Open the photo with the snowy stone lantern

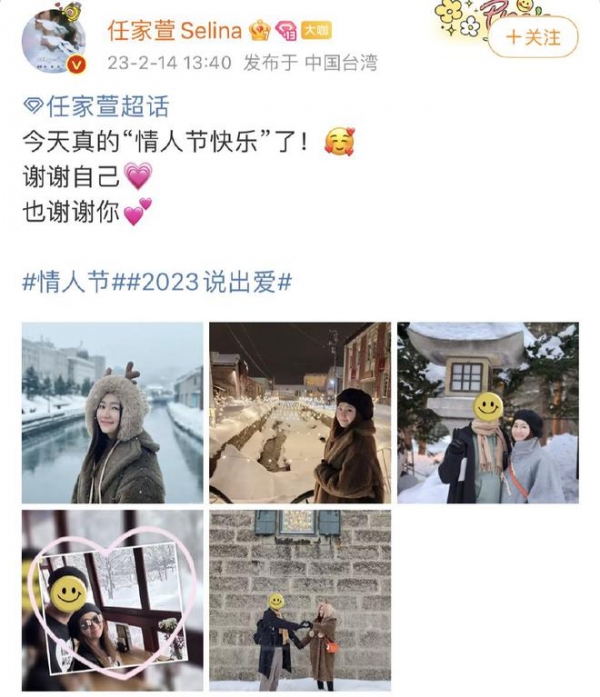tap(487, 412)
